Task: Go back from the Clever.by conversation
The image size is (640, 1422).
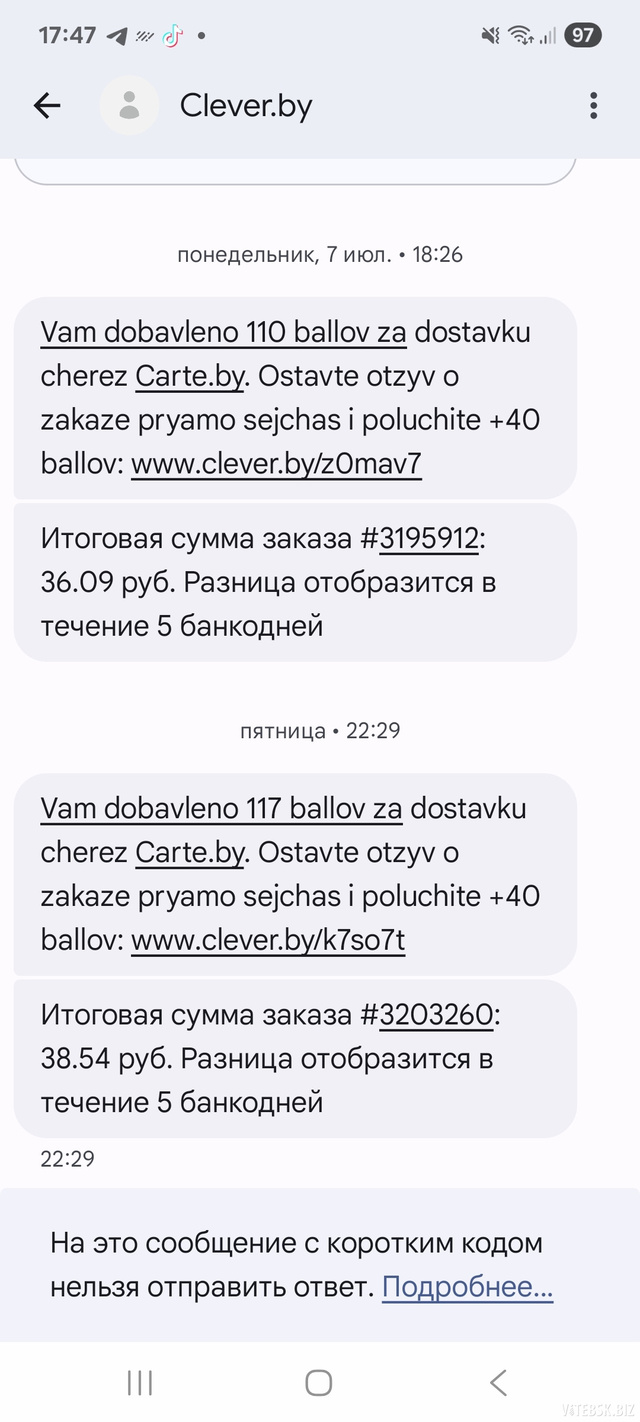Action: click(47, 105)
